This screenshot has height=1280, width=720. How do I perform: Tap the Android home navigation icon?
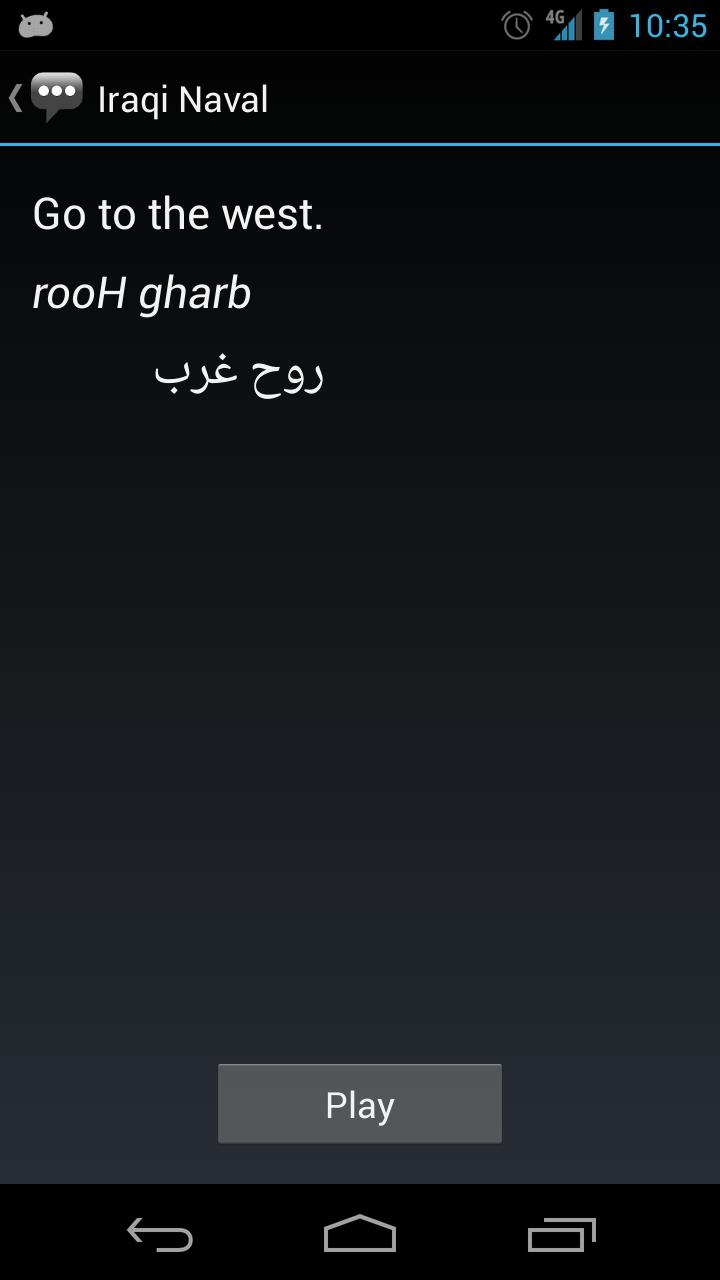360,1236
